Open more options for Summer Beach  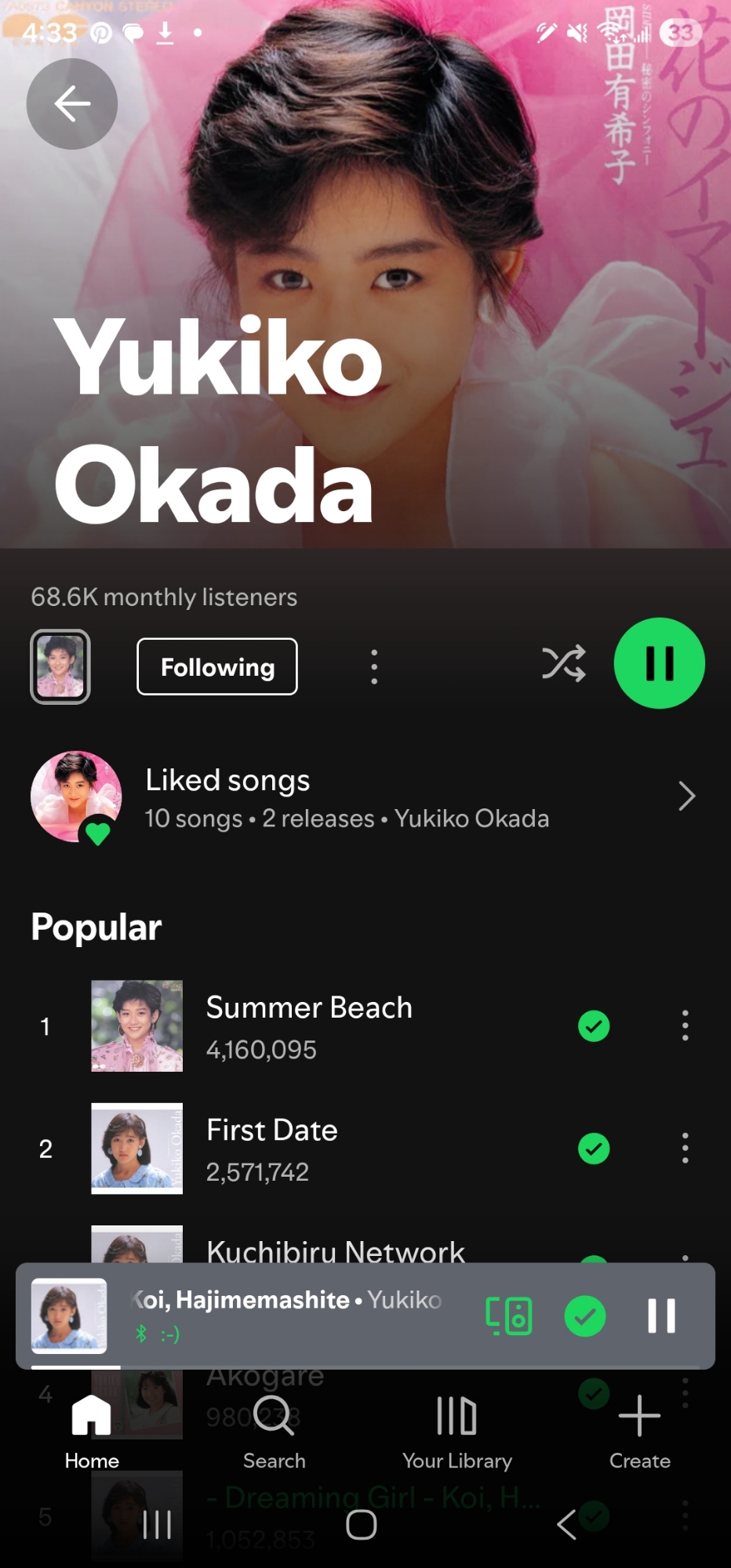685,1025
